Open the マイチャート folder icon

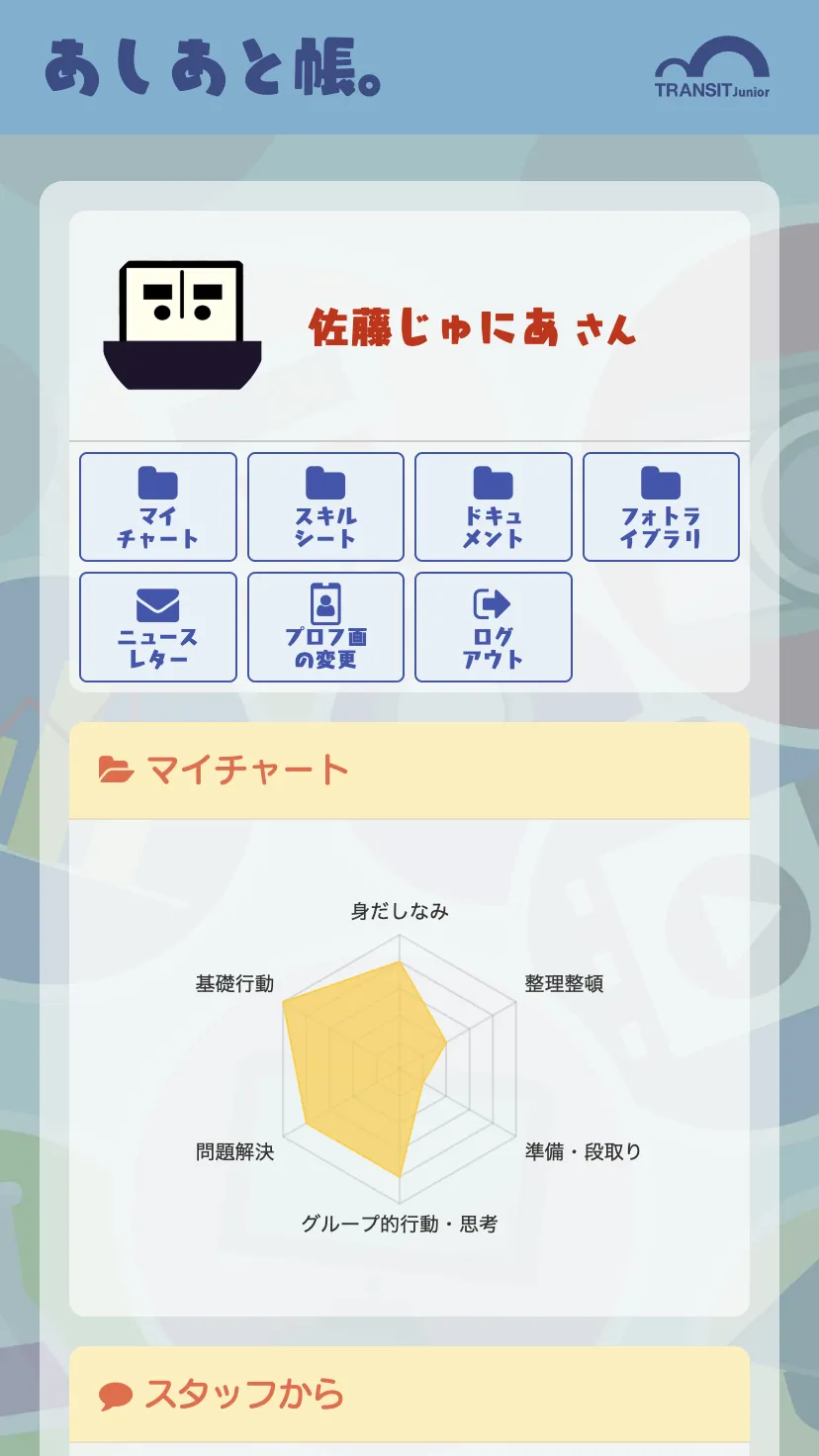[x=157, y=482]
